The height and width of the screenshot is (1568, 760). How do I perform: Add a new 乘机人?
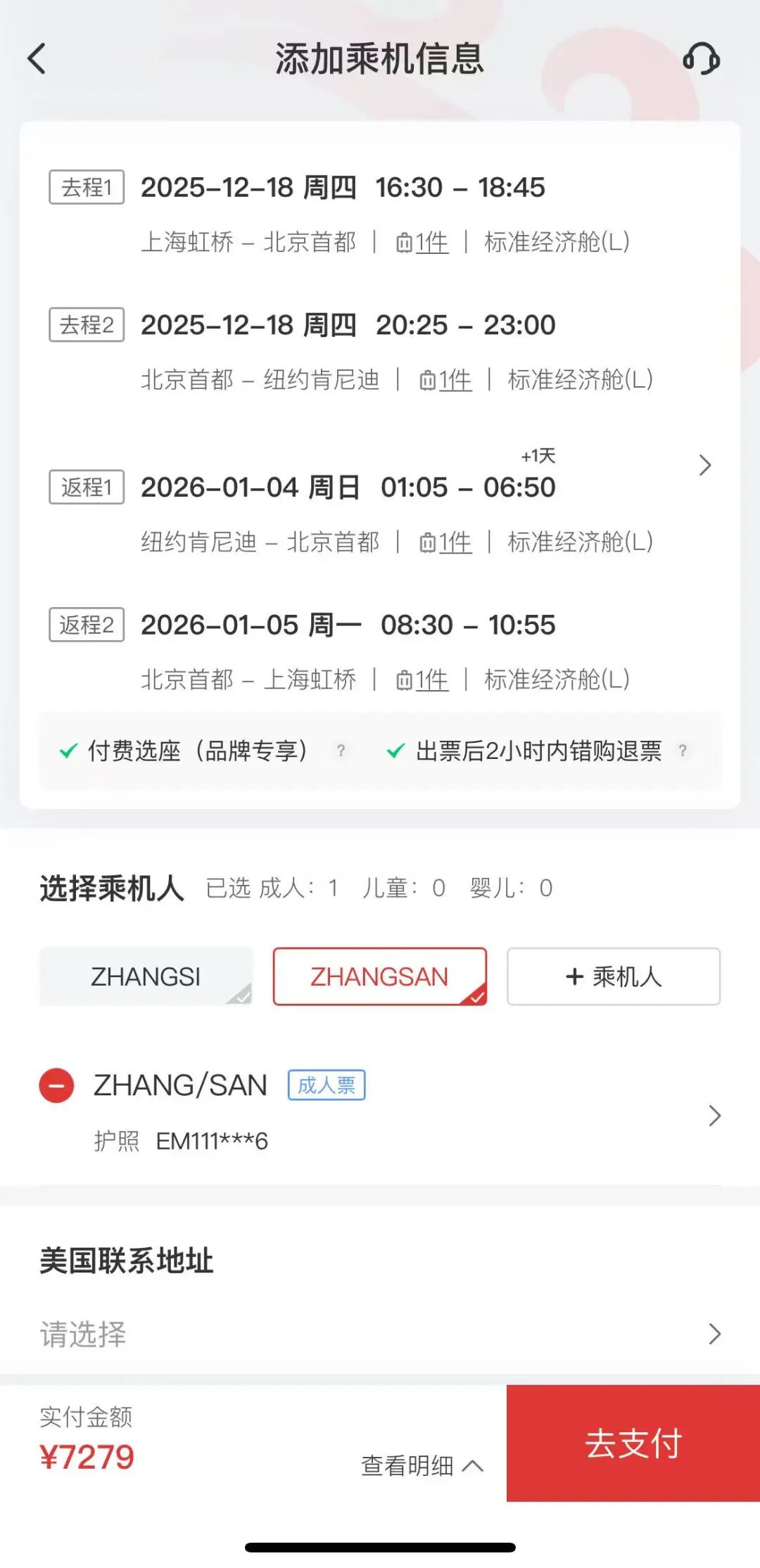[x=613, y=976]
